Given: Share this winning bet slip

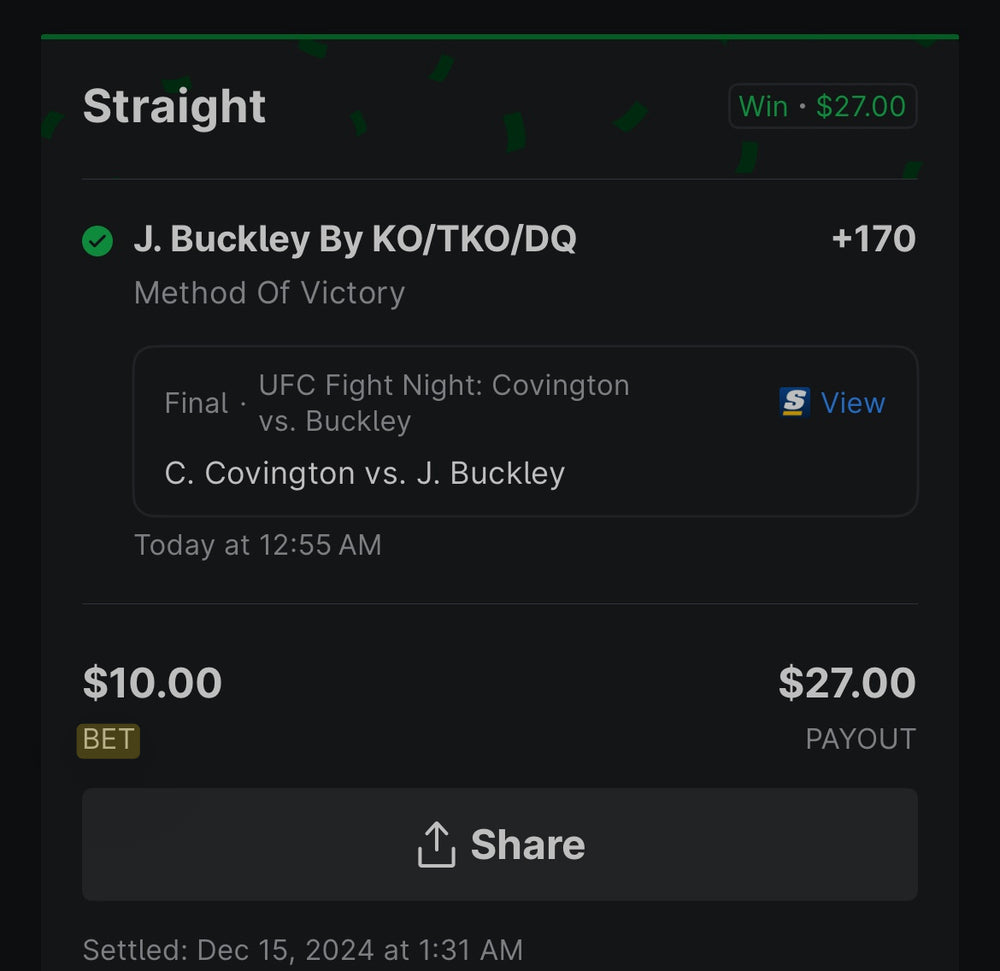Looking at the screenshot, I should click(x=500, y=845).
